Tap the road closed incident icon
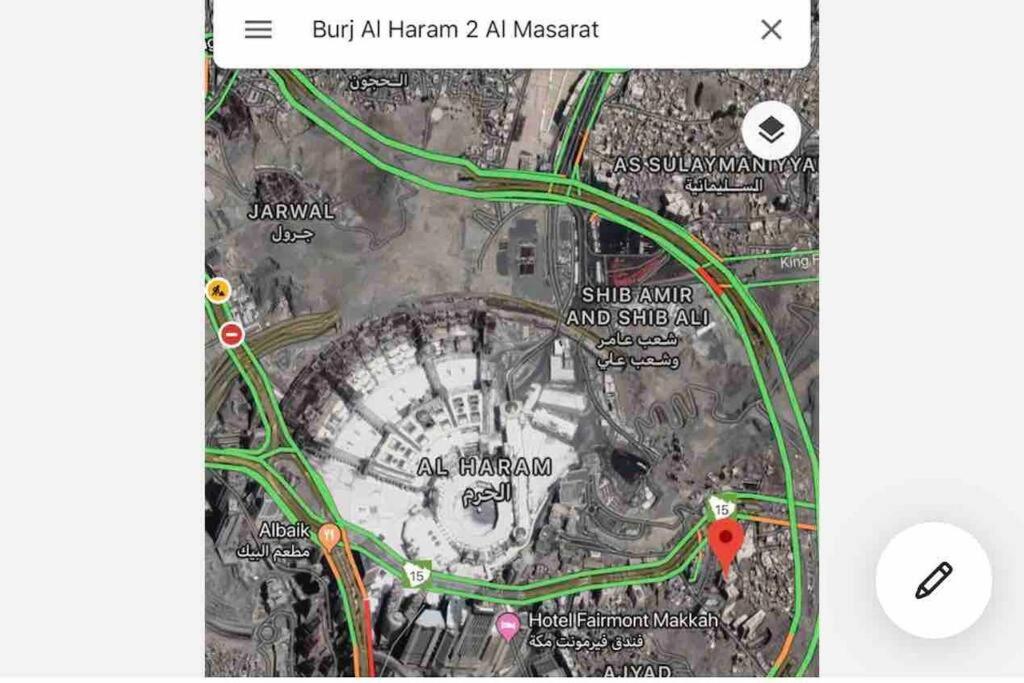This screenshot has height=683, width=1024. (232, 334)
